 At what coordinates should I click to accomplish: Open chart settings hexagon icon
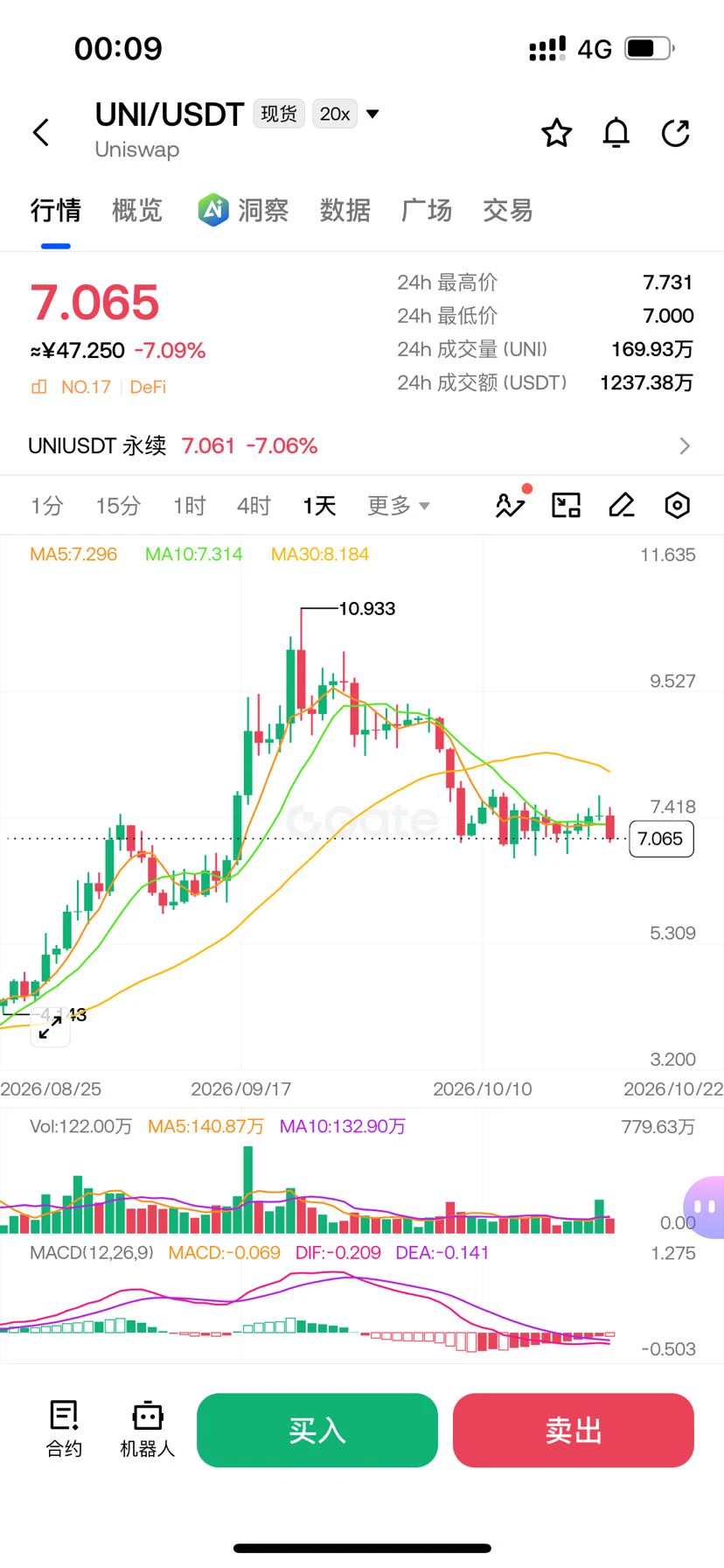click(x=678, y=505)
